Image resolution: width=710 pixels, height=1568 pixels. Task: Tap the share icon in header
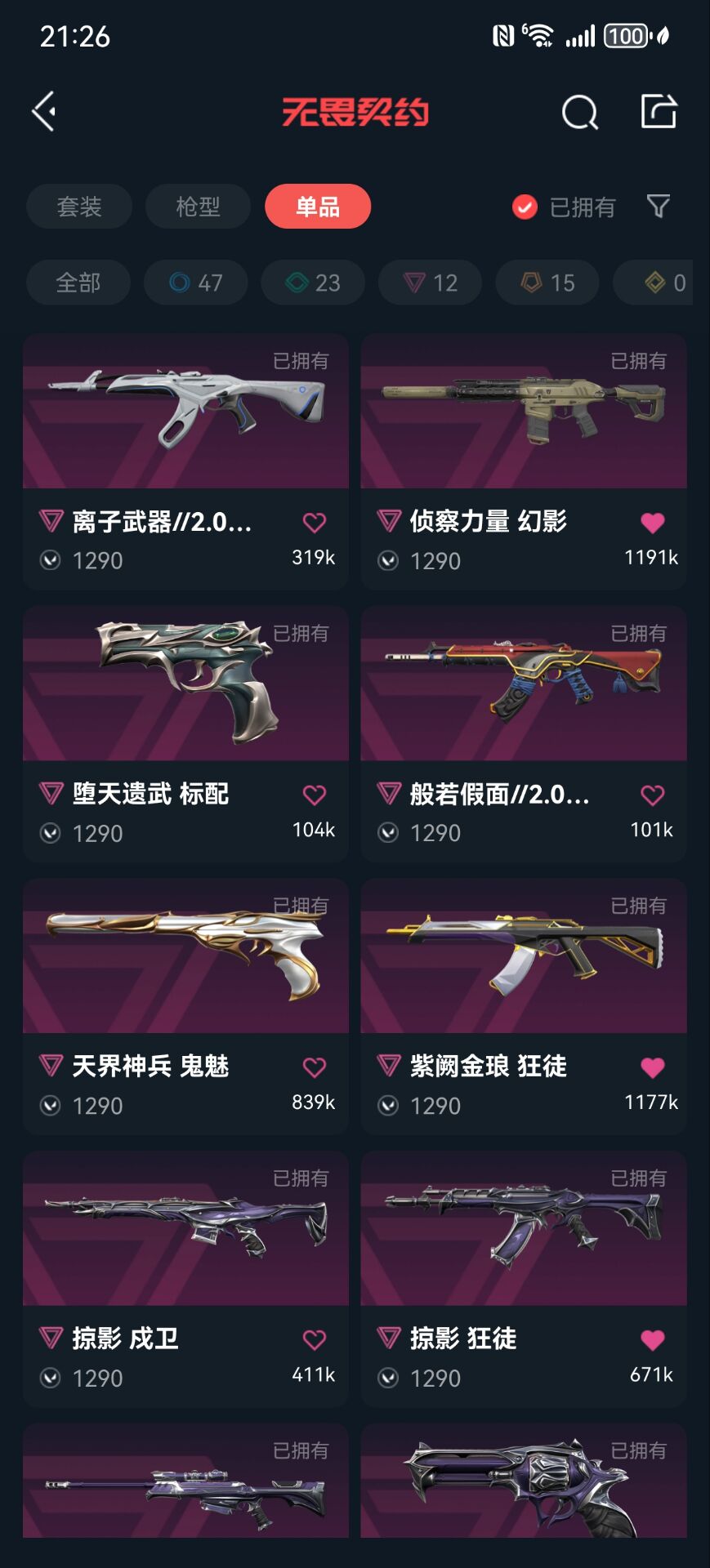click(x=659, y=111)
